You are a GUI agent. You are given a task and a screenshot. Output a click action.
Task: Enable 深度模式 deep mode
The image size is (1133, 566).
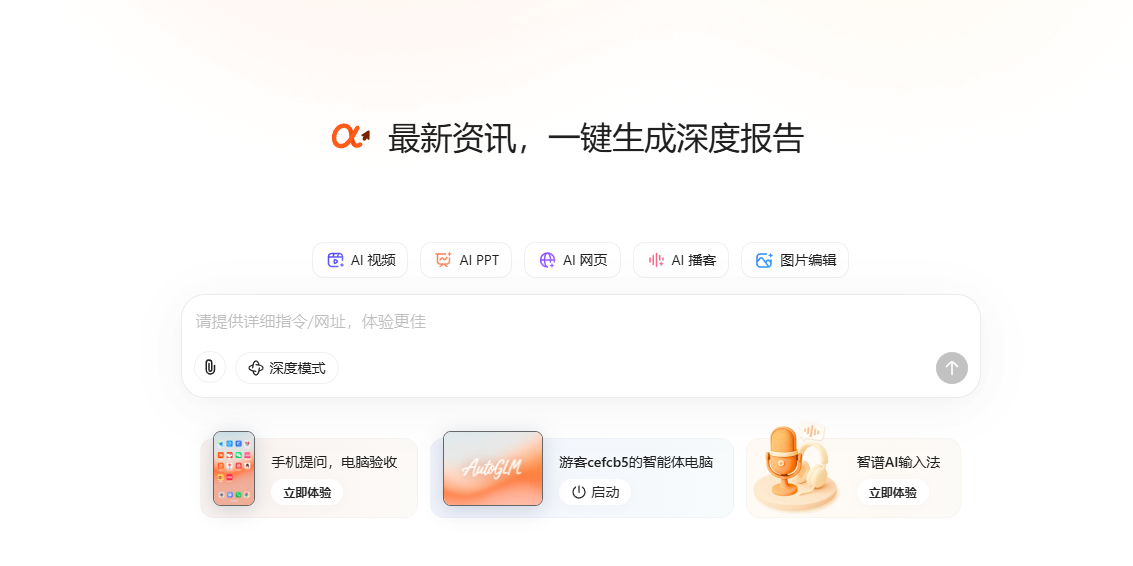pos(287,368)
